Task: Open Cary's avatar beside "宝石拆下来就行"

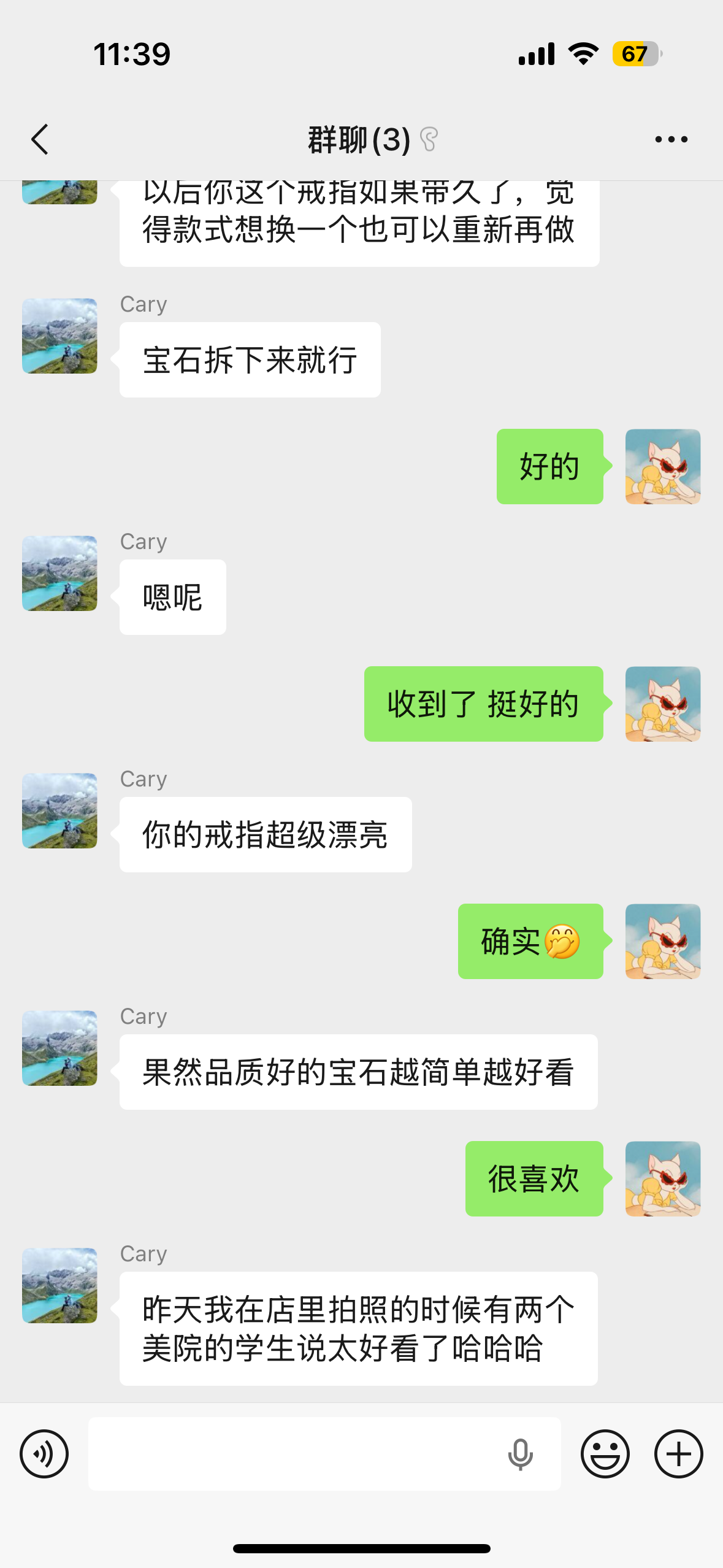Action: tap(59, 336)
